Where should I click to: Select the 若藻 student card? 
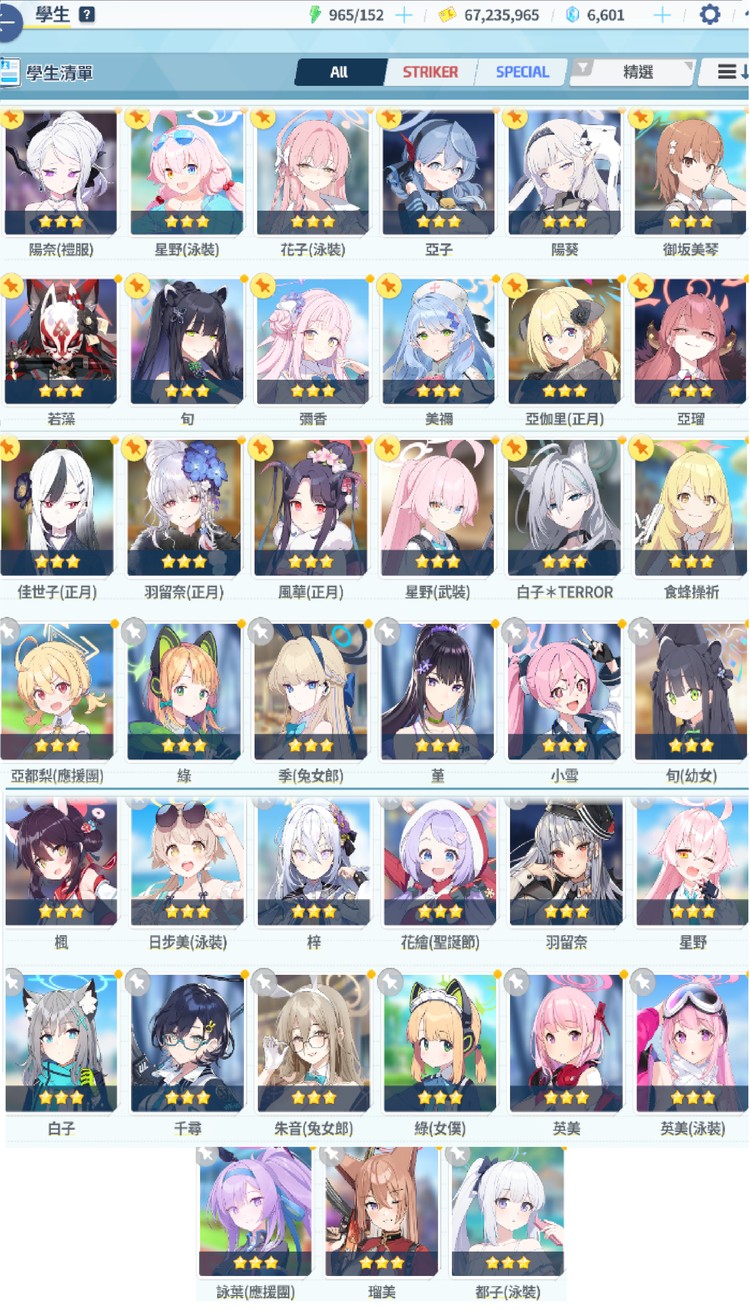62,340
